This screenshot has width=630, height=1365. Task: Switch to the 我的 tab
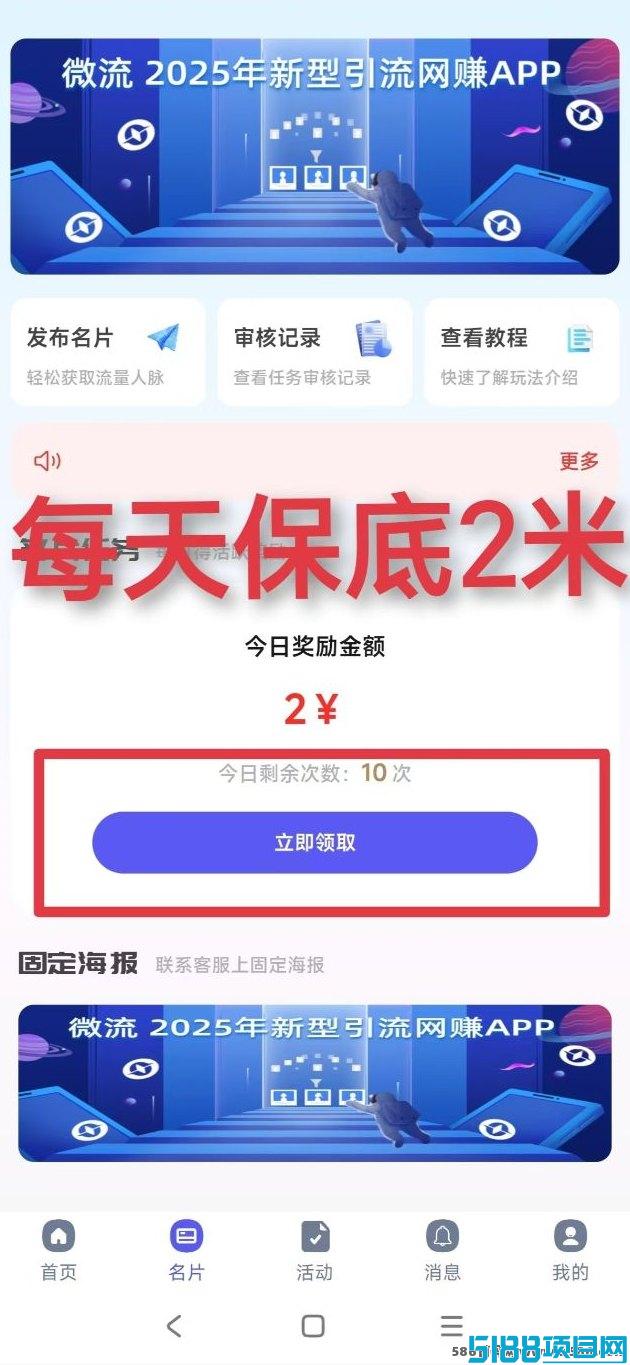click(x=570, y=1251)
